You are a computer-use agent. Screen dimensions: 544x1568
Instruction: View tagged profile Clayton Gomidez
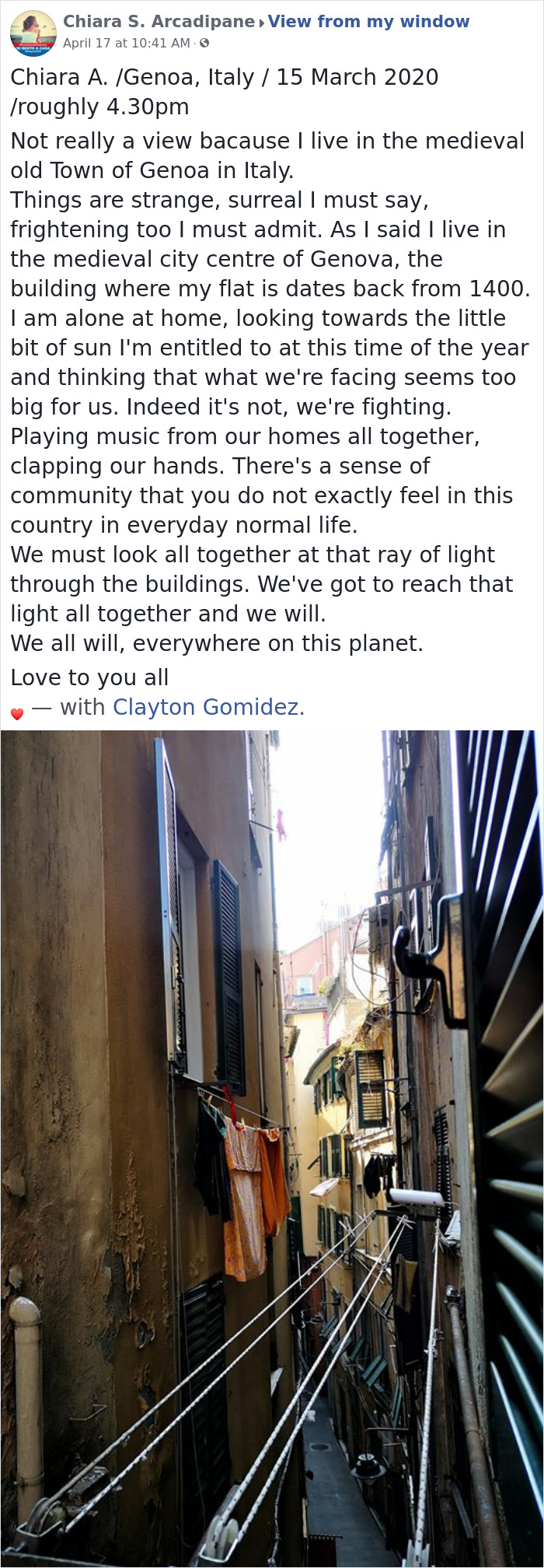point(206,707)
